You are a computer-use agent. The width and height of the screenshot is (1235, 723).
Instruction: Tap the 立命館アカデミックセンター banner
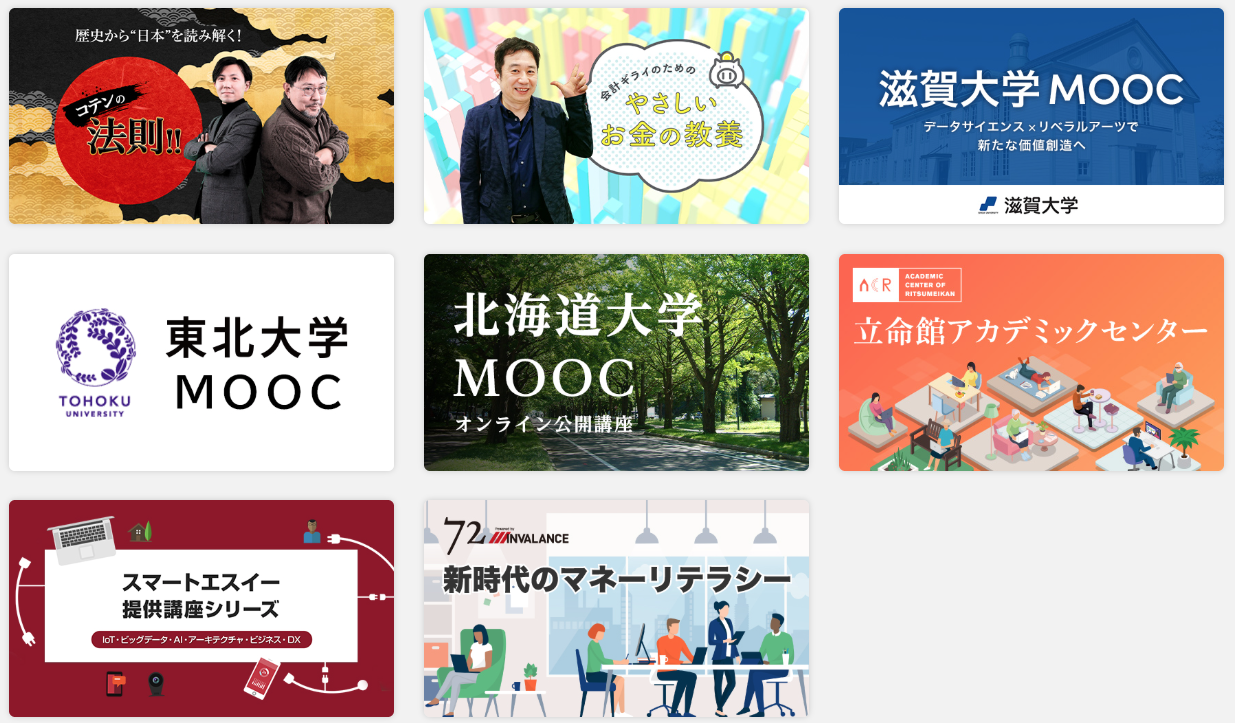(x=1031, y=362)
